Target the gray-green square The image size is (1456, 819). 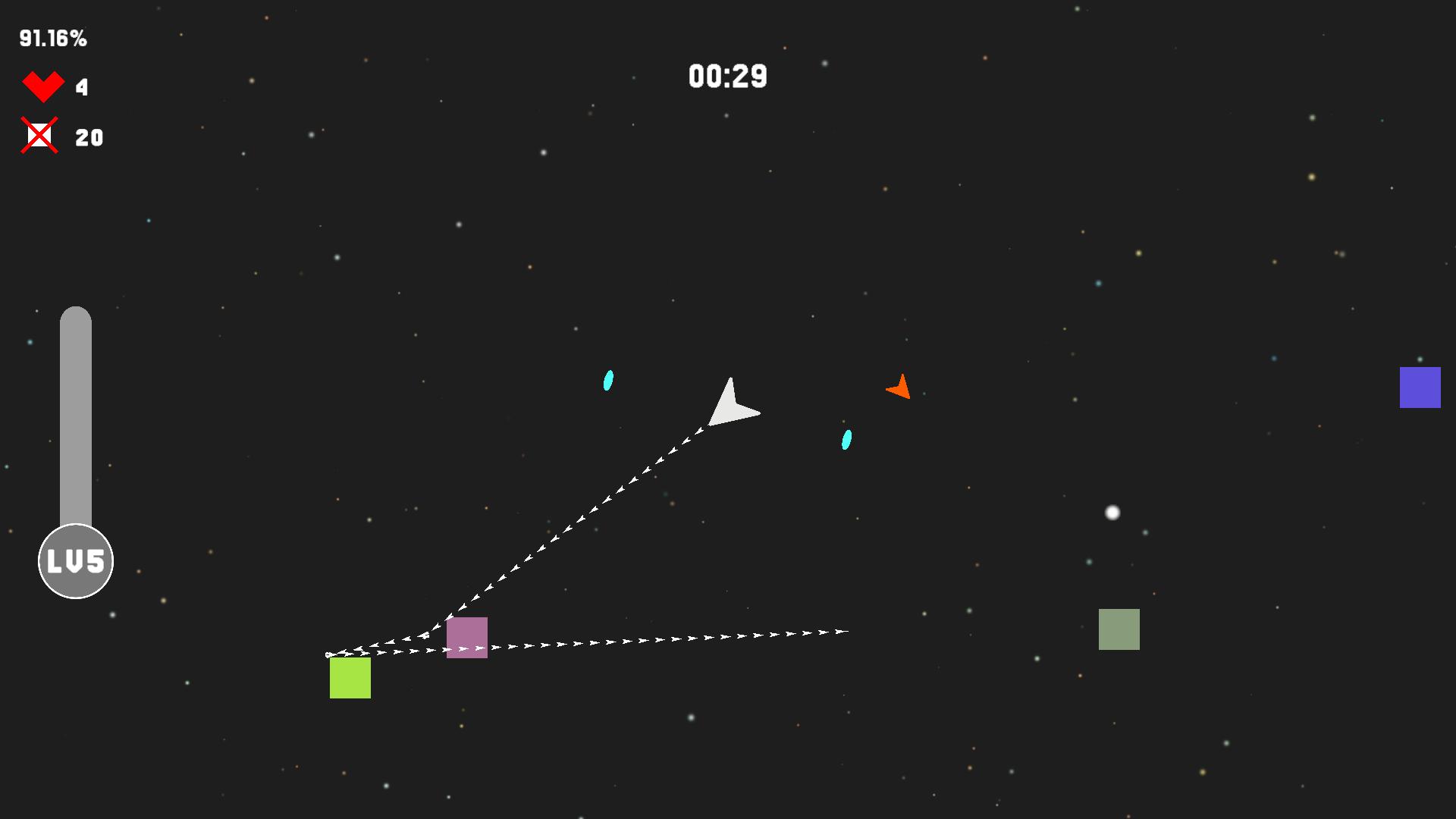pos(1119,629)
